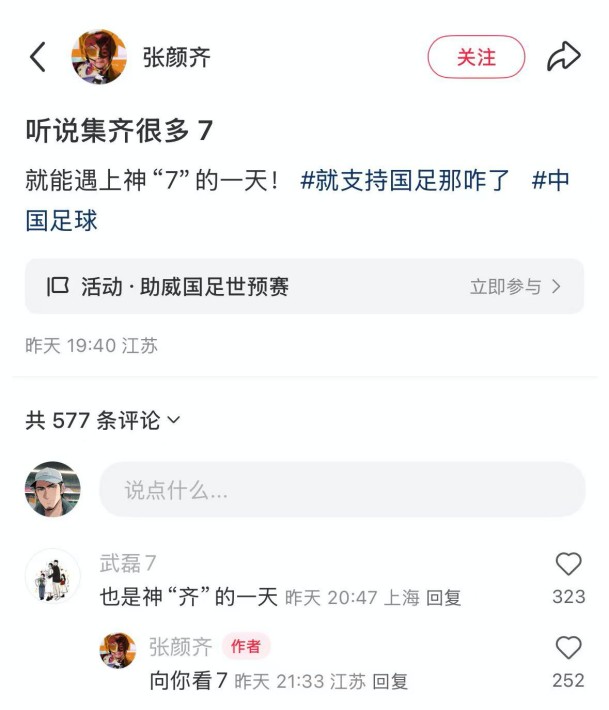609x710 pixels.
Task: Open 武磊7's profile avatar
Action: click(52, 576)
